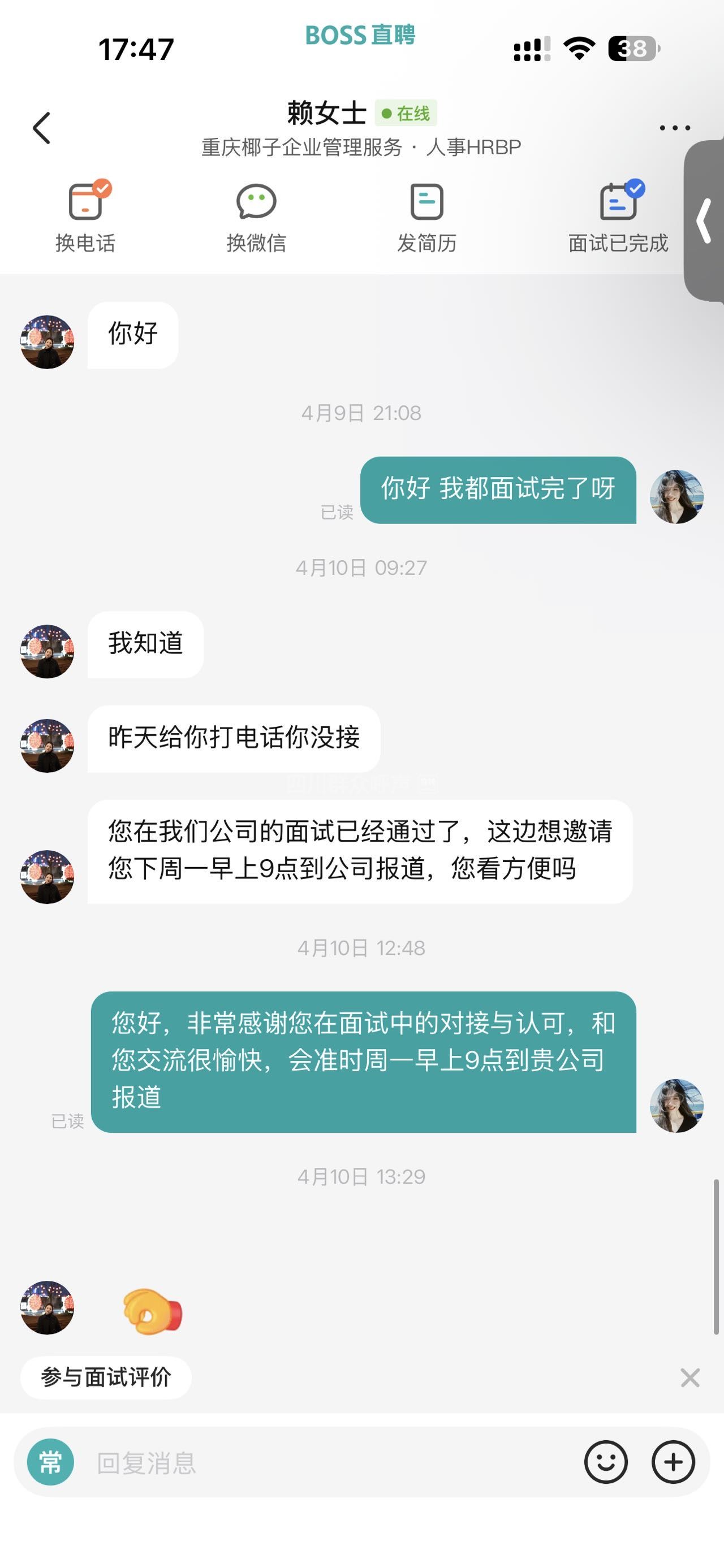This screenshot has width=724, height=1568.
Task: Open the emoji picker
Action: point(606,1462)
